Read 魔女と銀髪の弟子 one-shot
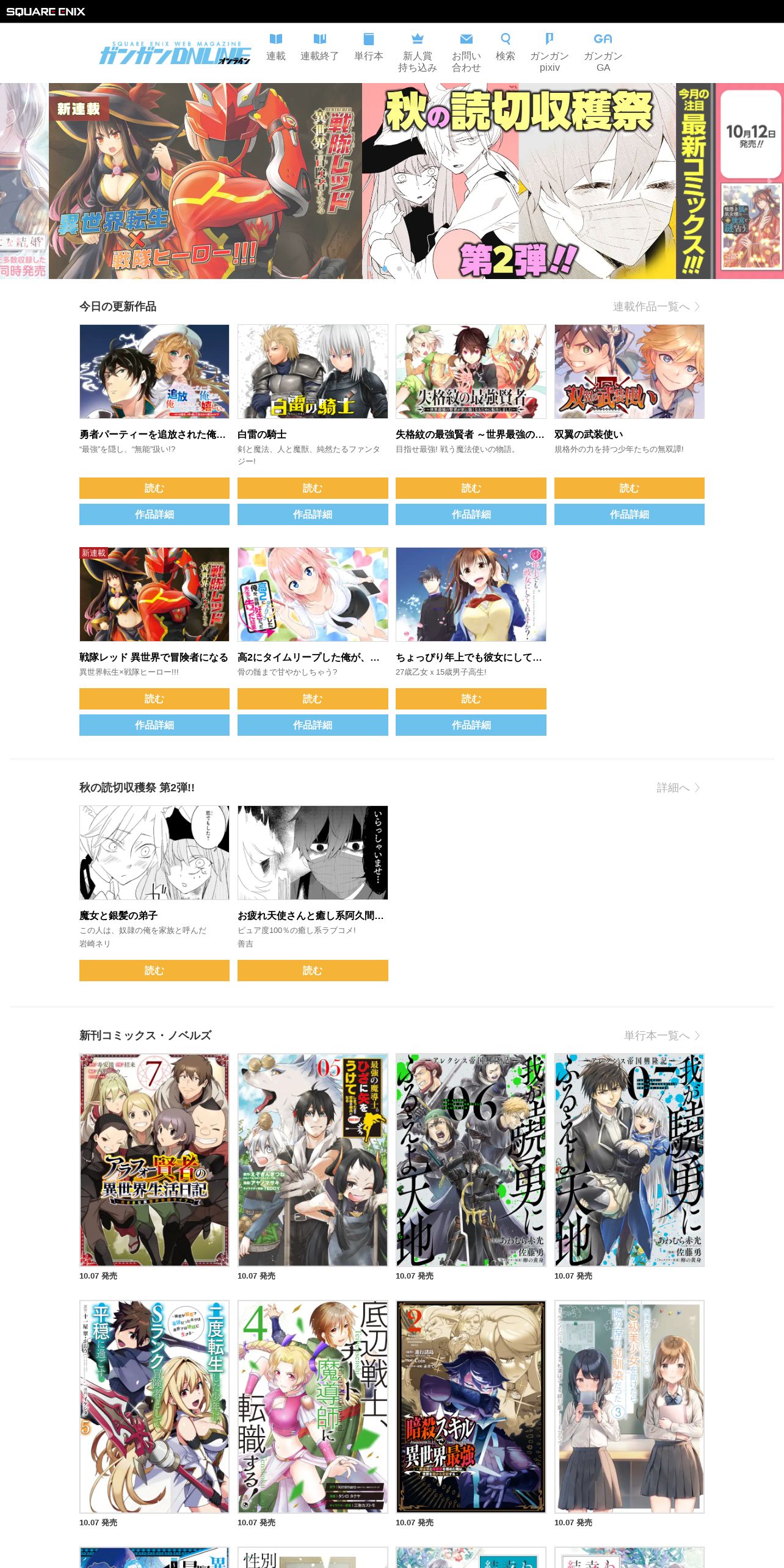The width and height of the screenshot is (784, 1568). point(154,970)
